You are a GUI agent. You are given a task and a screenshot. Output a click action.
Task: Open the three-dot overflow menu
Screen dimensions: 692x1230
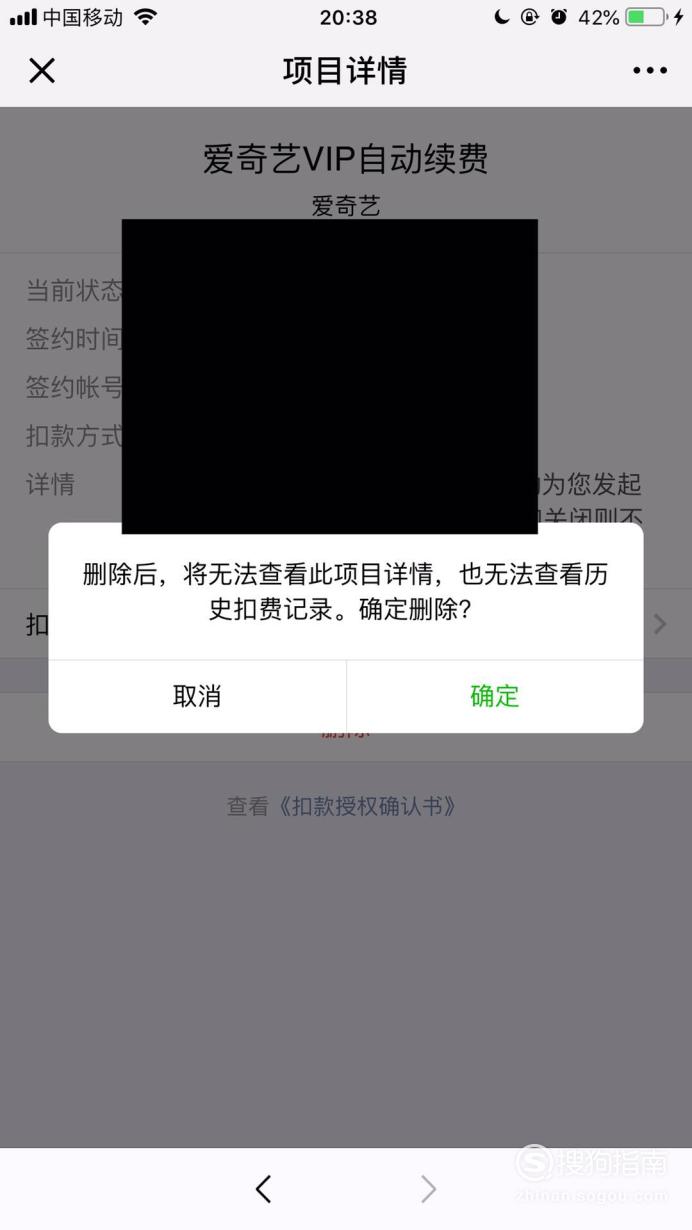point(650,71)
